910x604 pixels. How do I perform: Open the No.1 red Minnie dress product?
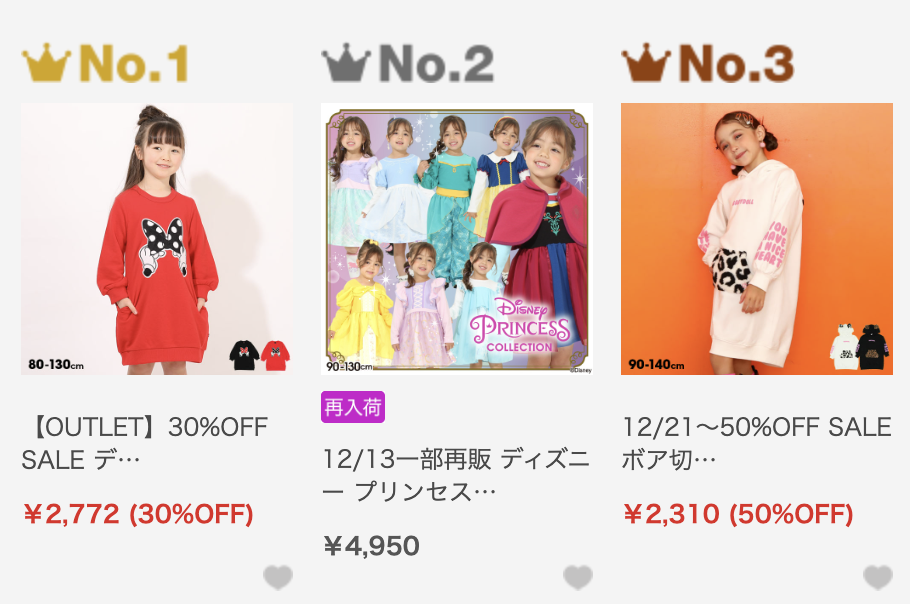coord(157,240)
